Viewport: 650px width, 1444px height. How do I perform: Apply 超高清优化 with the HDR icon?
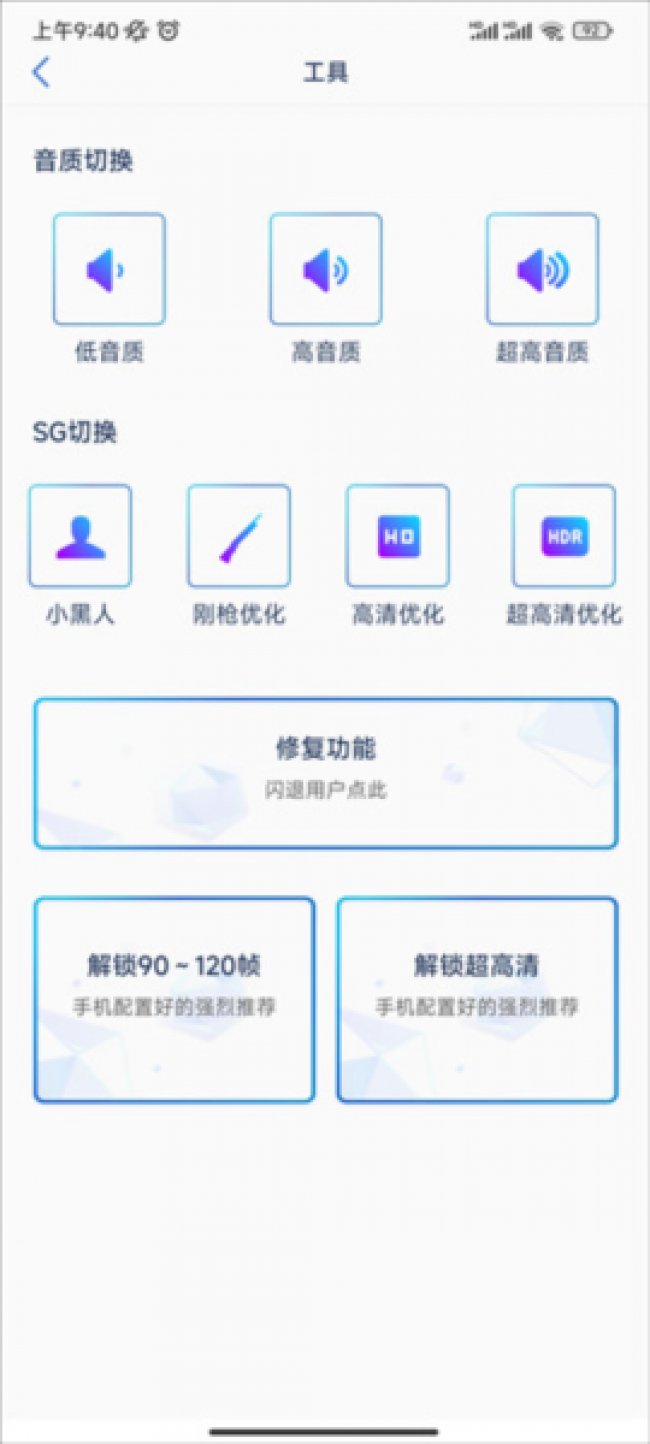pos(564,536)
